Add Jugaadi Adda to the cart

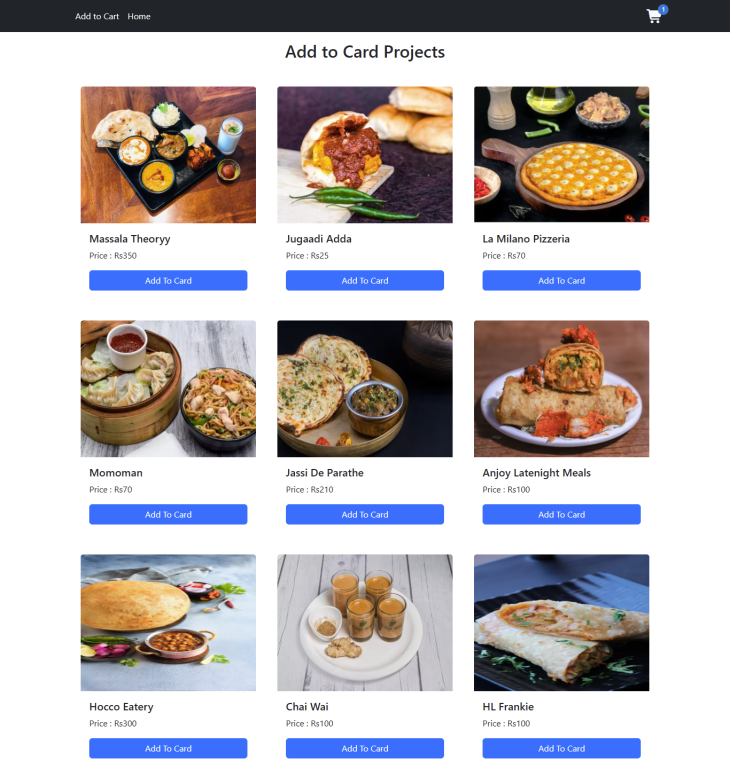[x=365, y=281]
